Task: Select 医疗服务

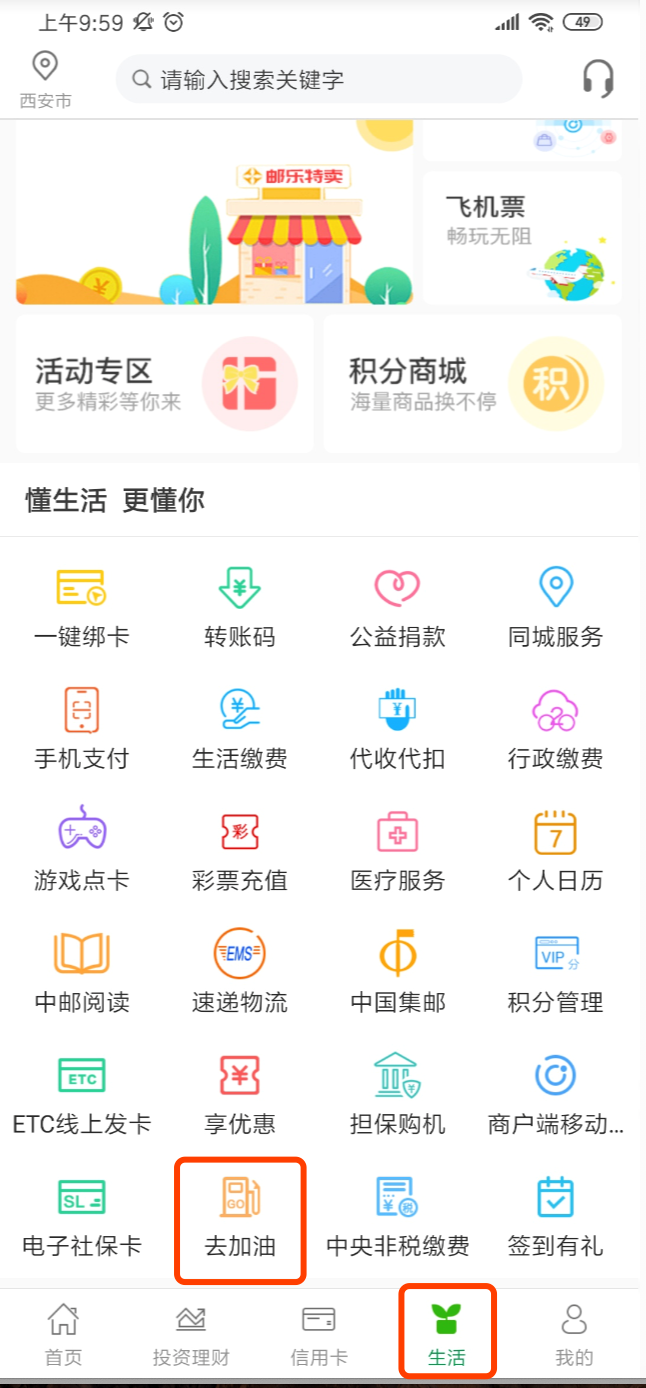Action: pyautogui.click(x=397, y=852)
